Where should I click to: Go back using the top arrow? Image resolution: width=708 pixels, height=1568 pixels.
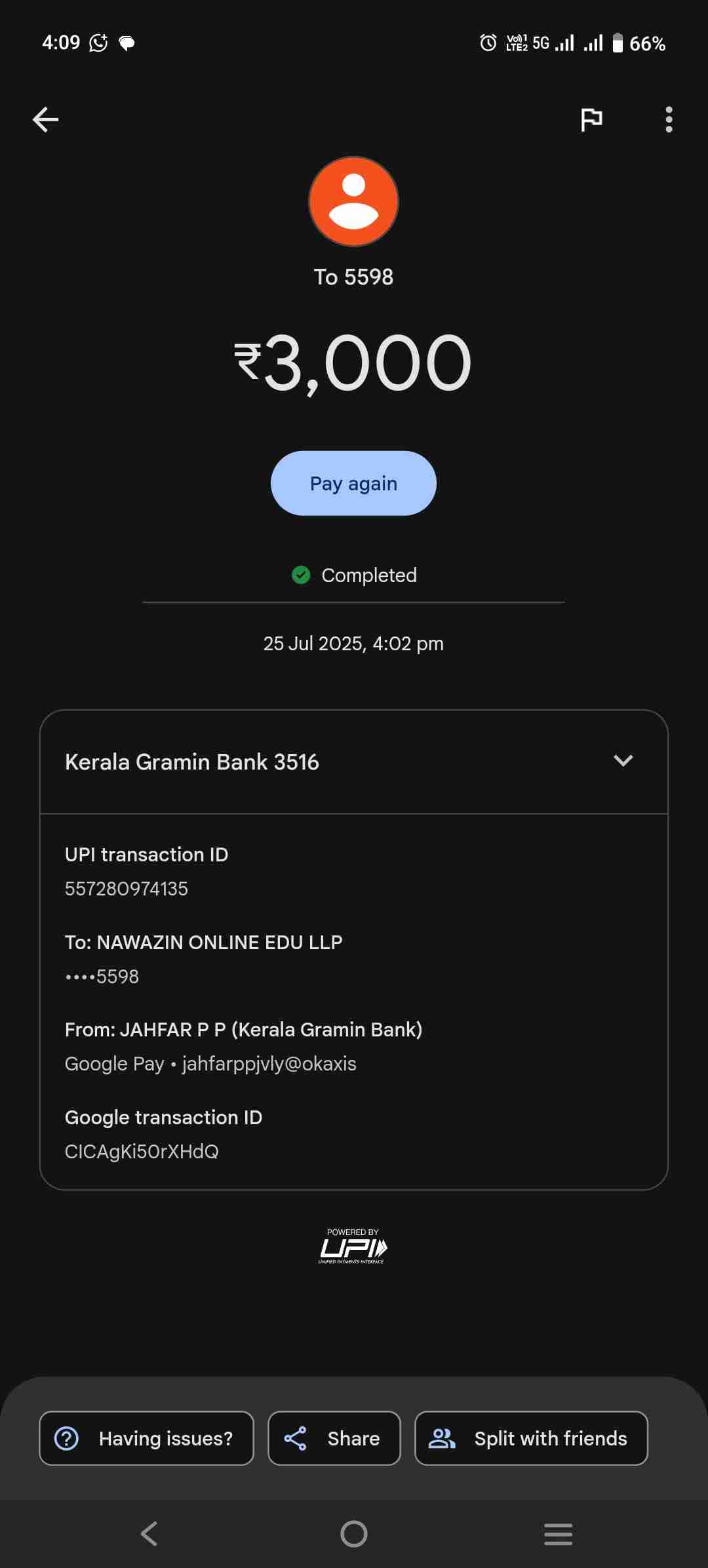[x=46, y=119]
